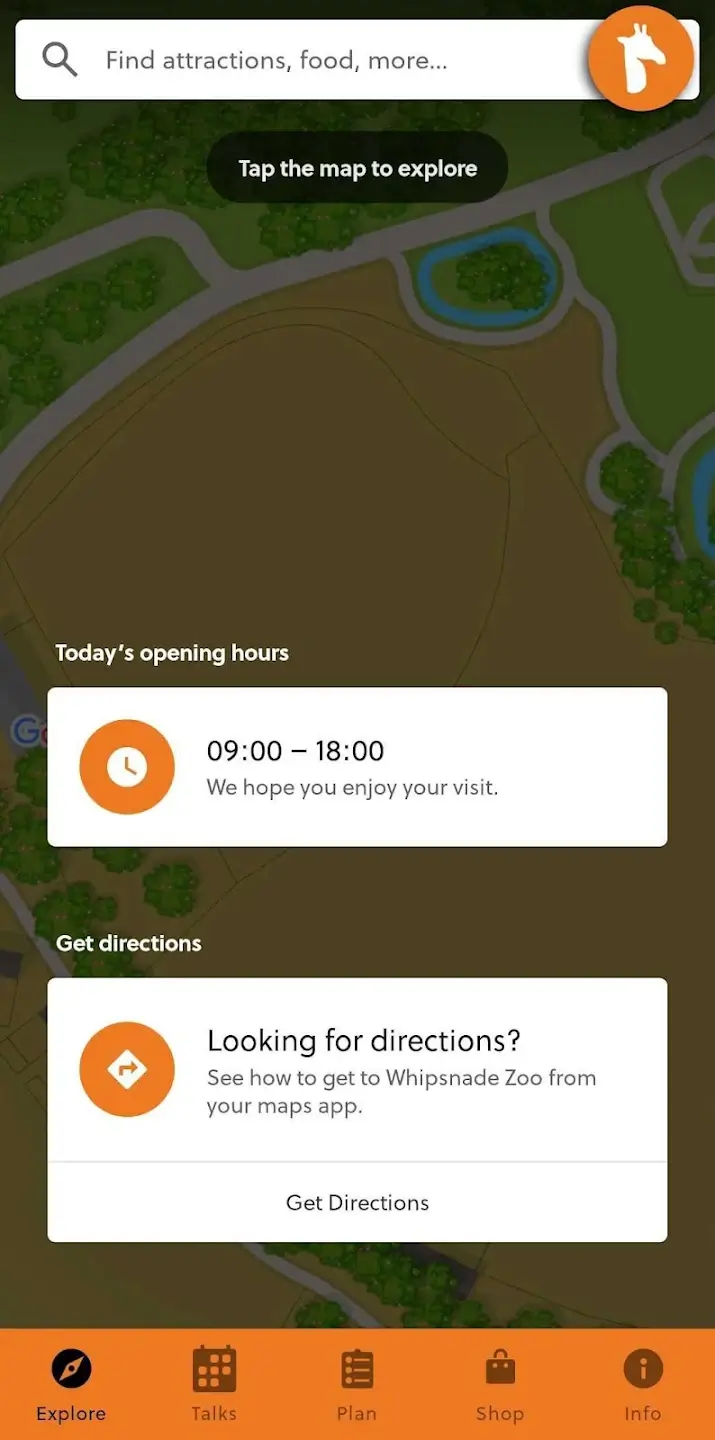The image size is (715, 1440).
Task: Switch to the Talks tab
Action: pyautogui.click(x=214, y=1384)
